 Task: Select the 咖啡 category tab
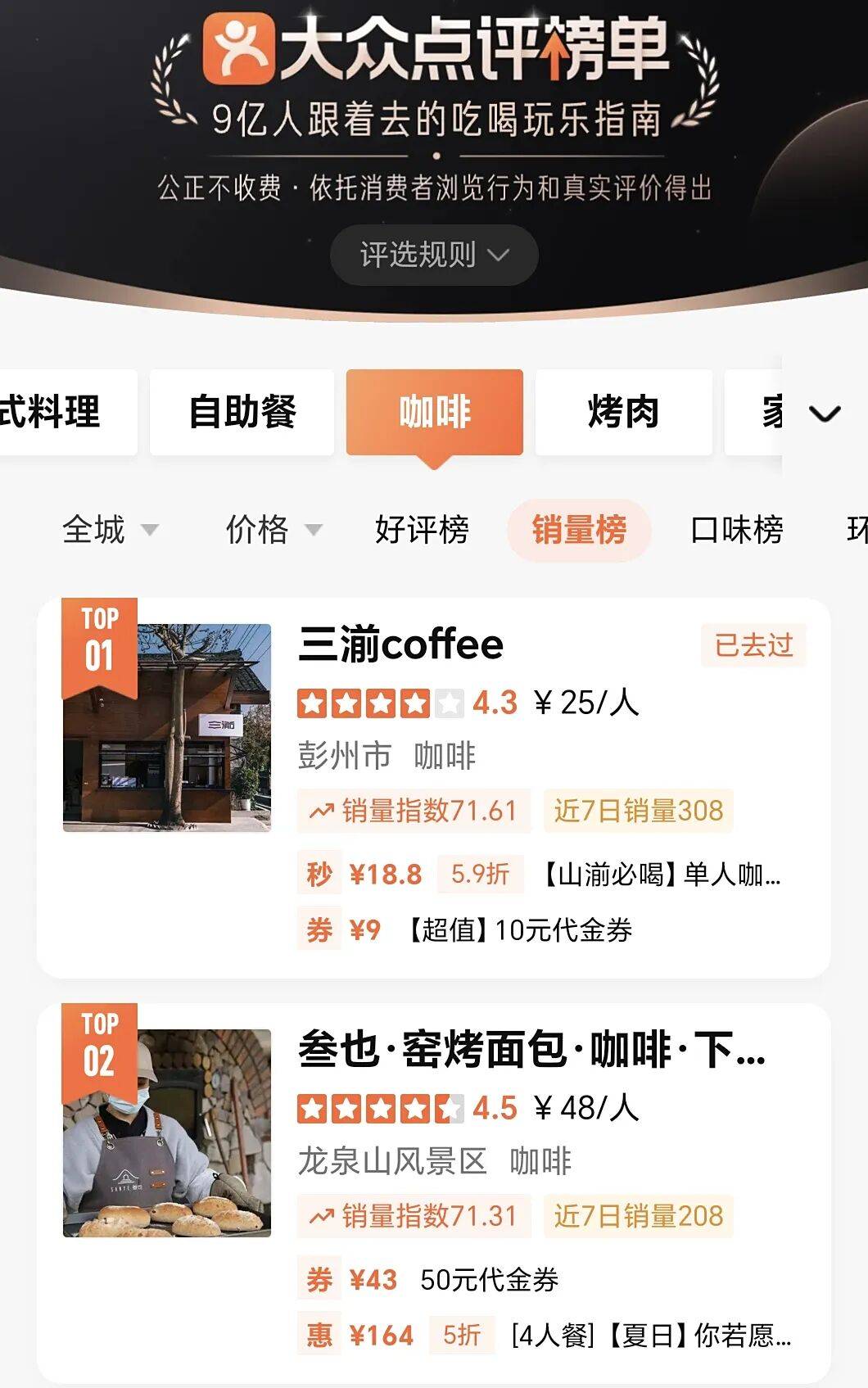click(x=434, y=411)
